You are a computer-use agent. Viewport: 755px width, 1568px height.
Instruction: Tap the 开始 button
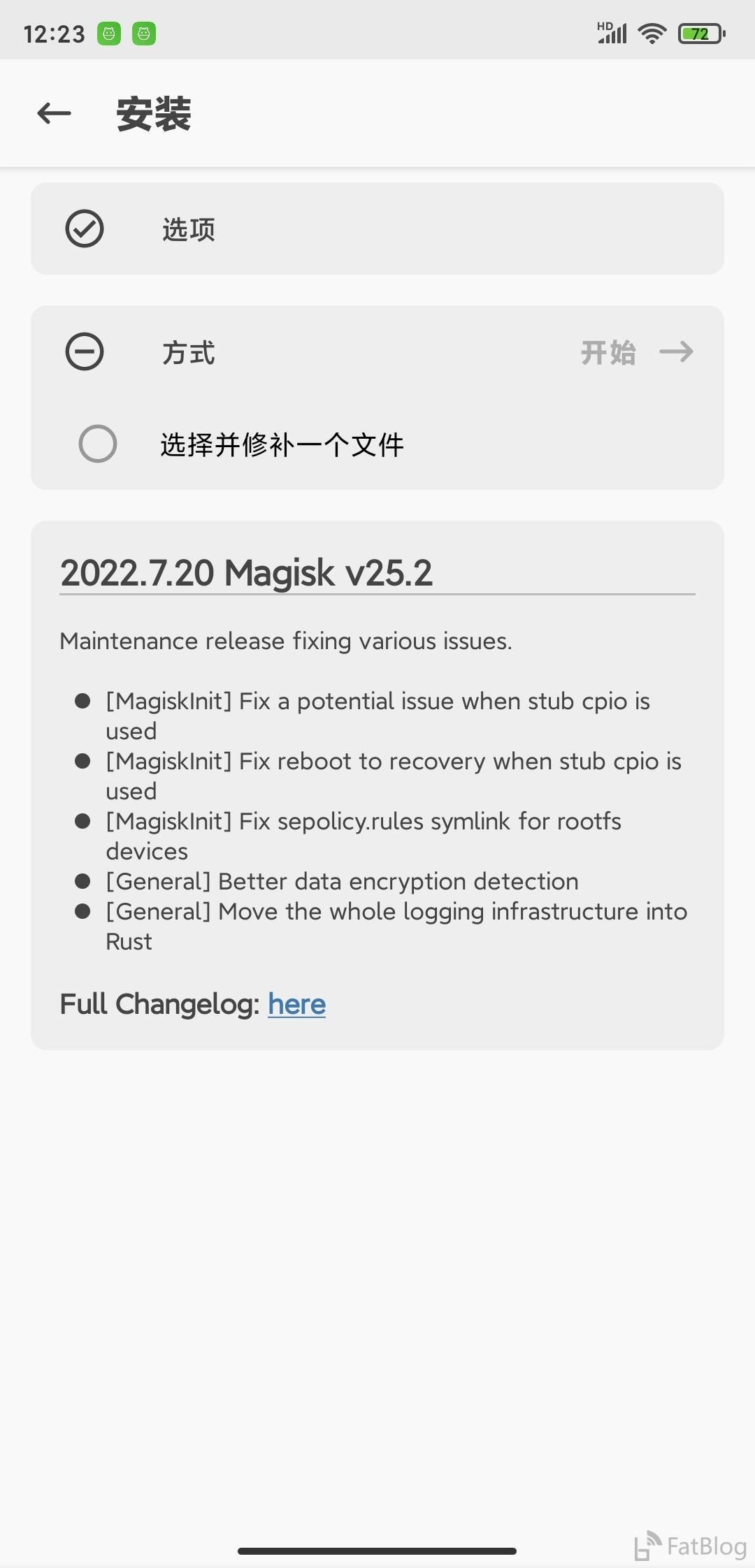click(x=637, y=352)
